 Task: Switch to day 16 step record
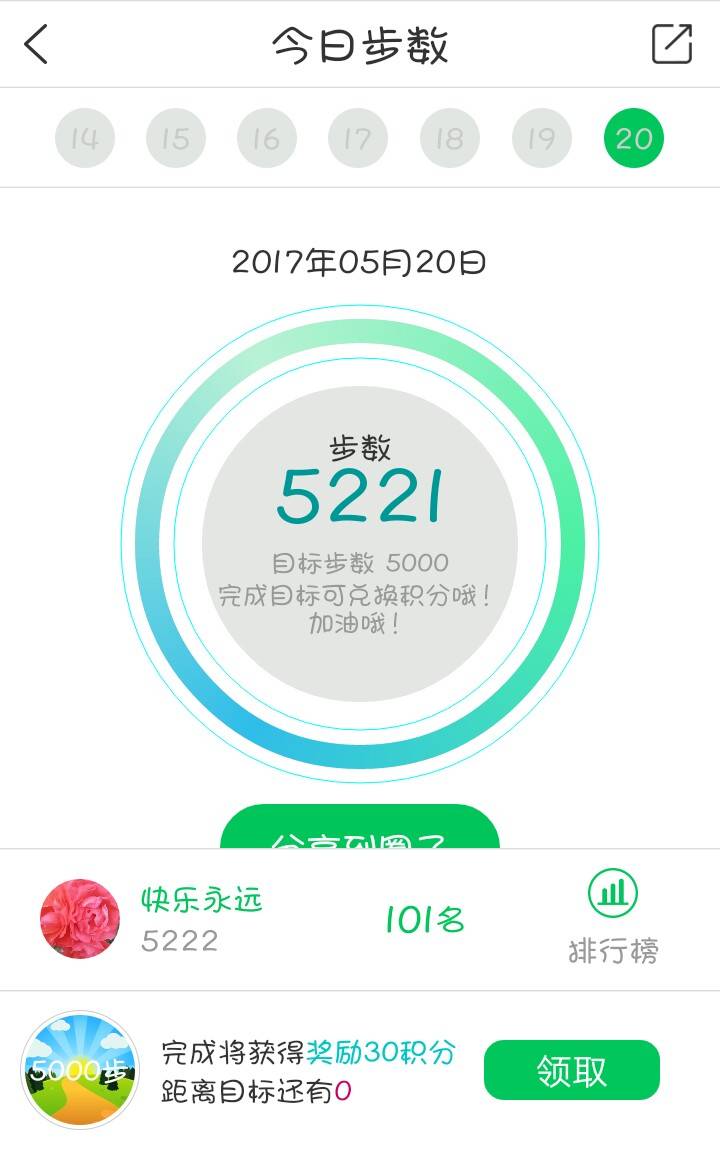tap(267, 138)
